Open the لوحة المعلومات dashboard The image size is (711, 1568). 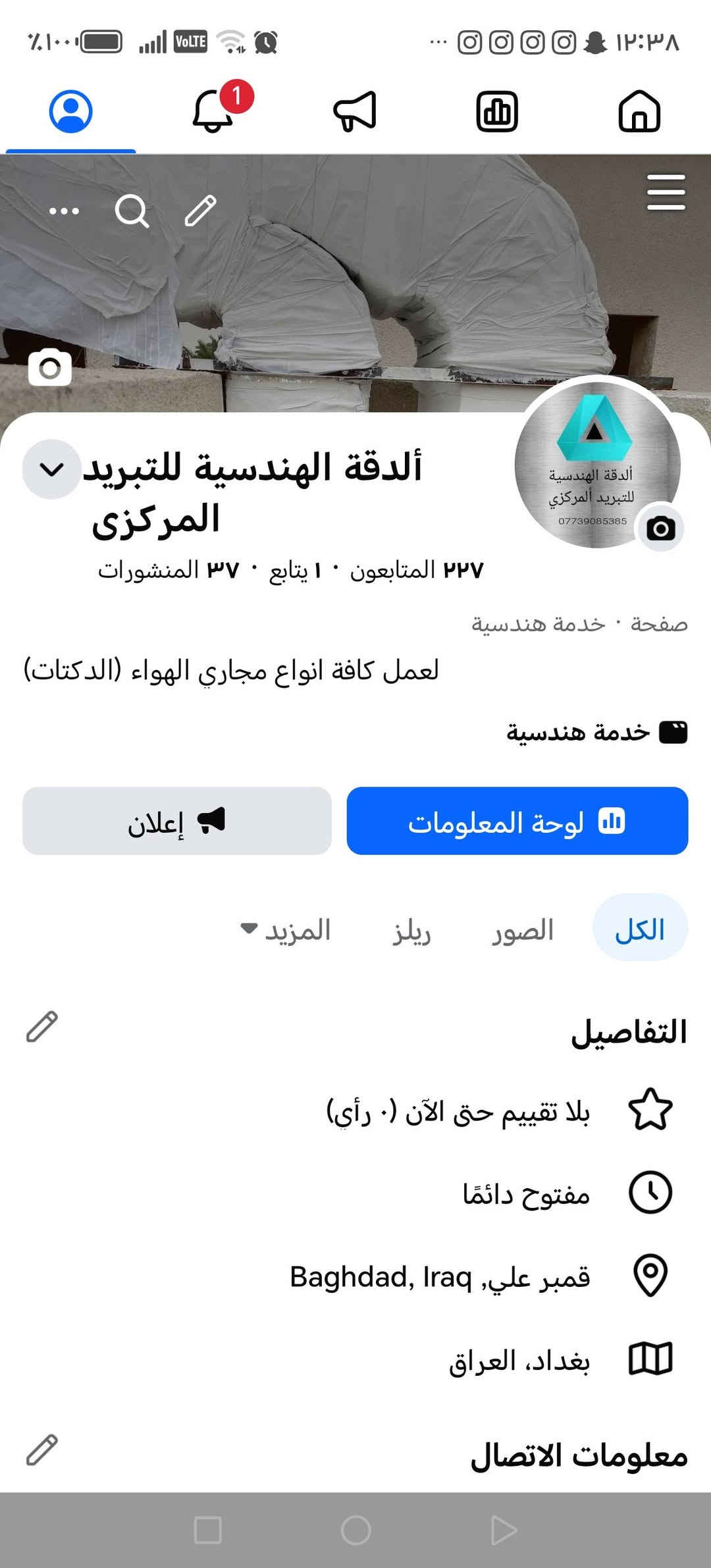point(517,821)
